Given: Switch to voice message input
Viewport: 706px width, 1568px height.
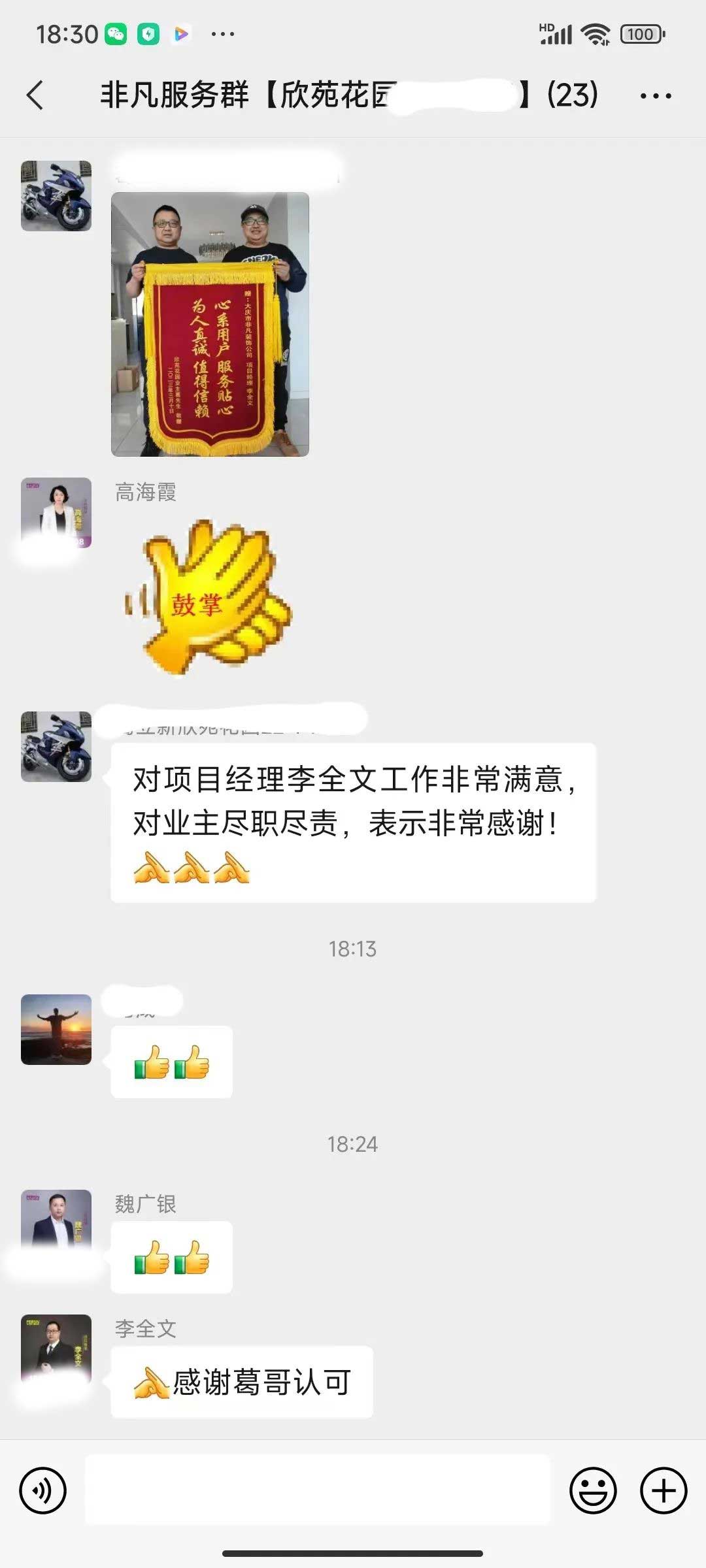Looking at the screenshot, I should point(43,1490).
